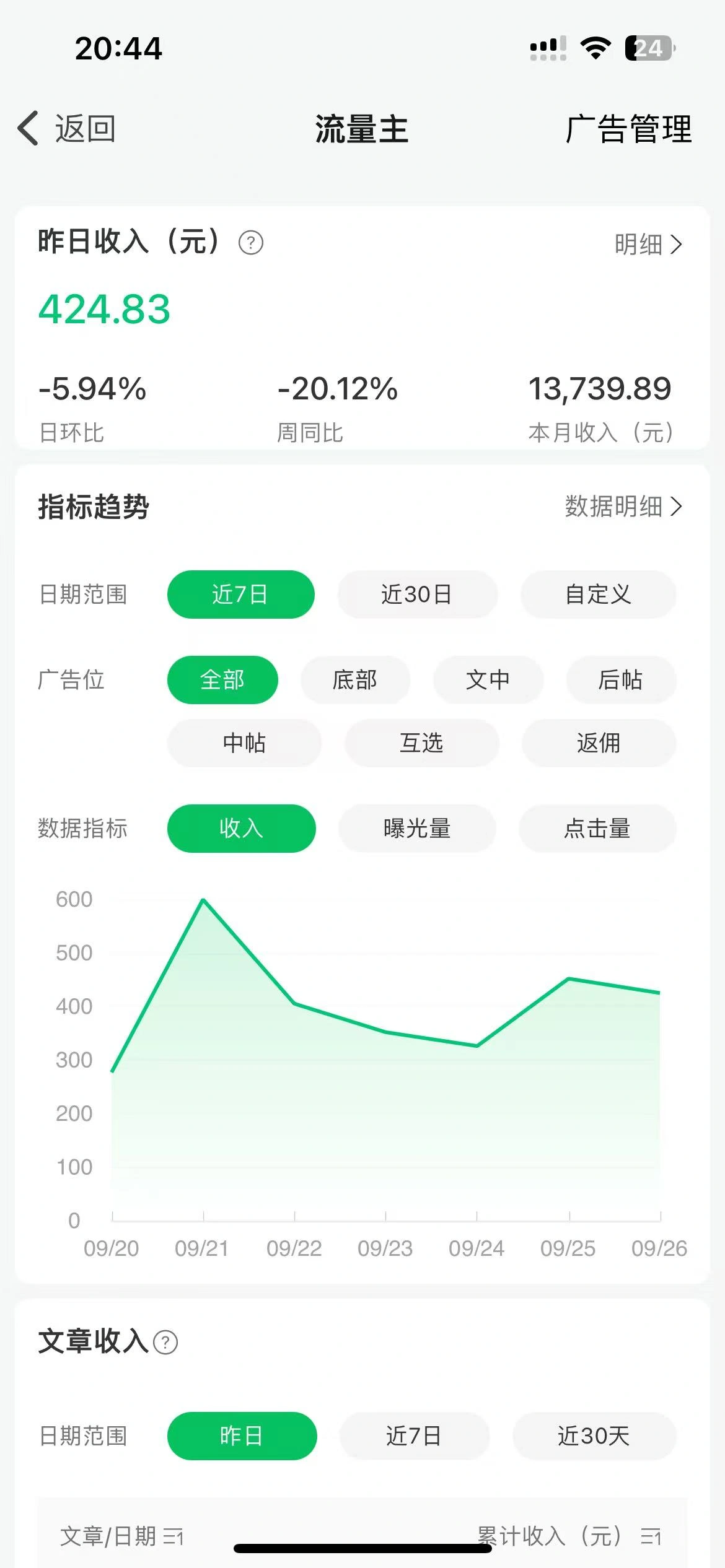The height and width of the screenshot is (1568, 725).
Task: Switch 文章收入 range to 近30天
Action: (x=593, y=1437)
